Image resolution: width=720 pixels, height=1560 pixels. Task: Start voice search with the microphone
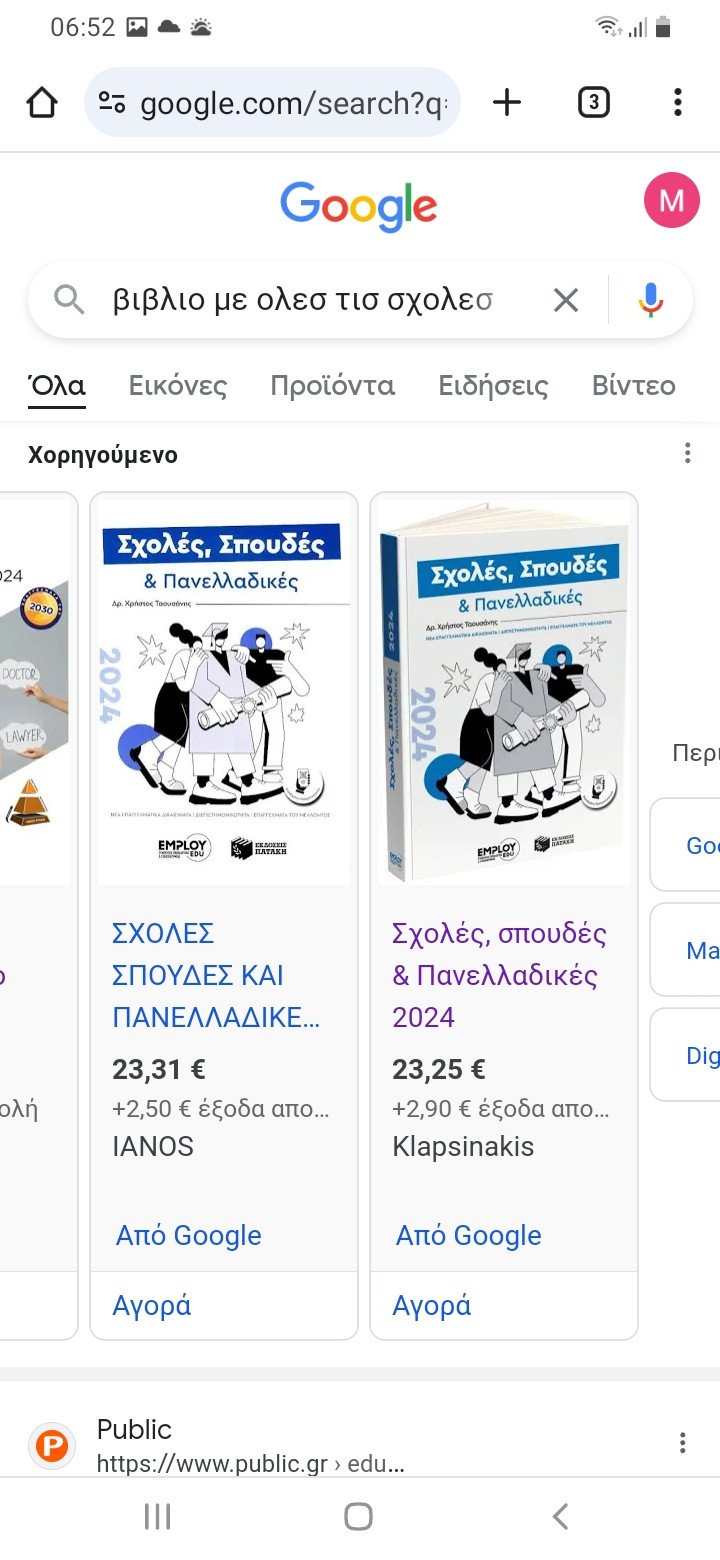(x=651, y=299)
